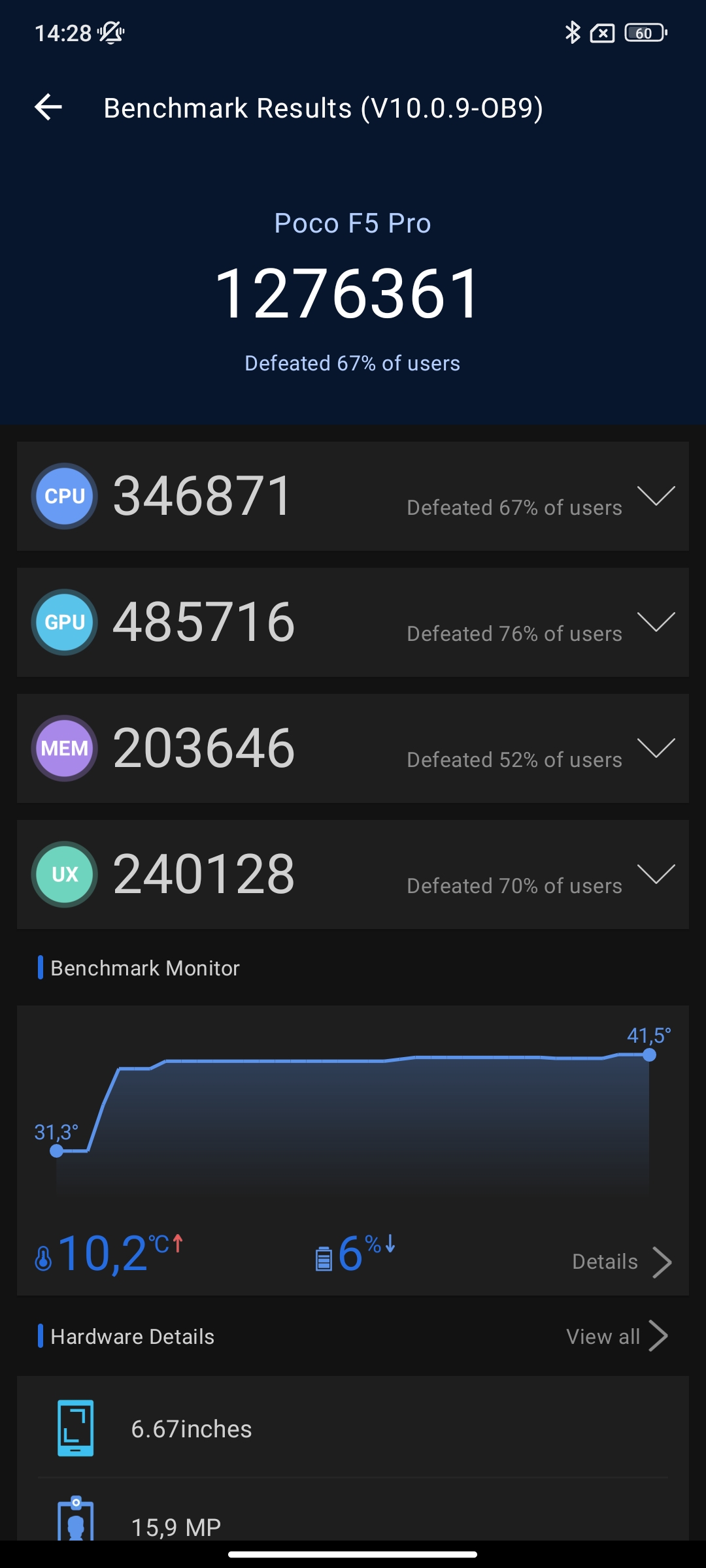Expand the CPU score breakdown
The image size is (706, 1568).
click(656, 496)
